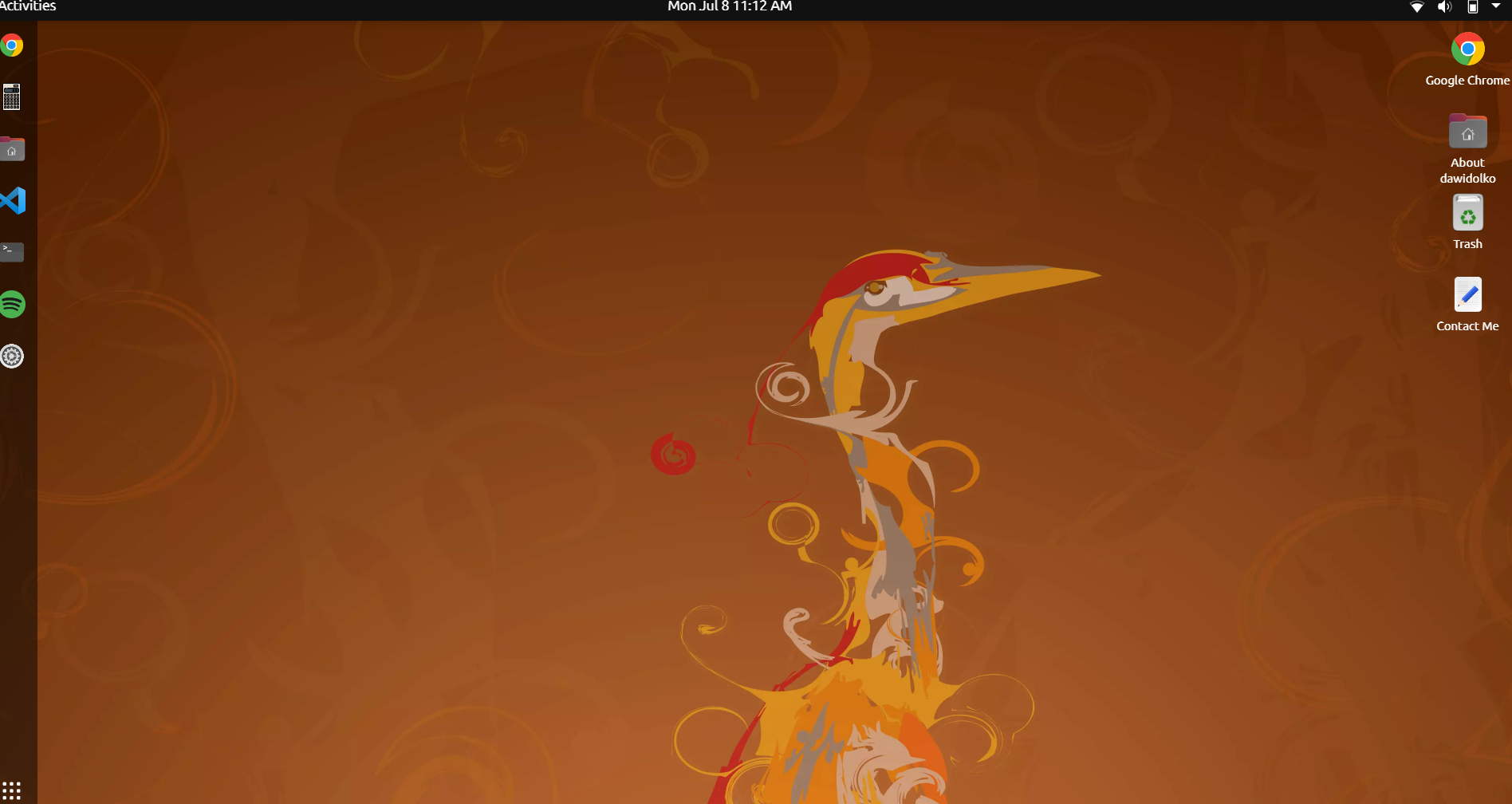Open the About dawidolko folder

(x=1467, y=132)
